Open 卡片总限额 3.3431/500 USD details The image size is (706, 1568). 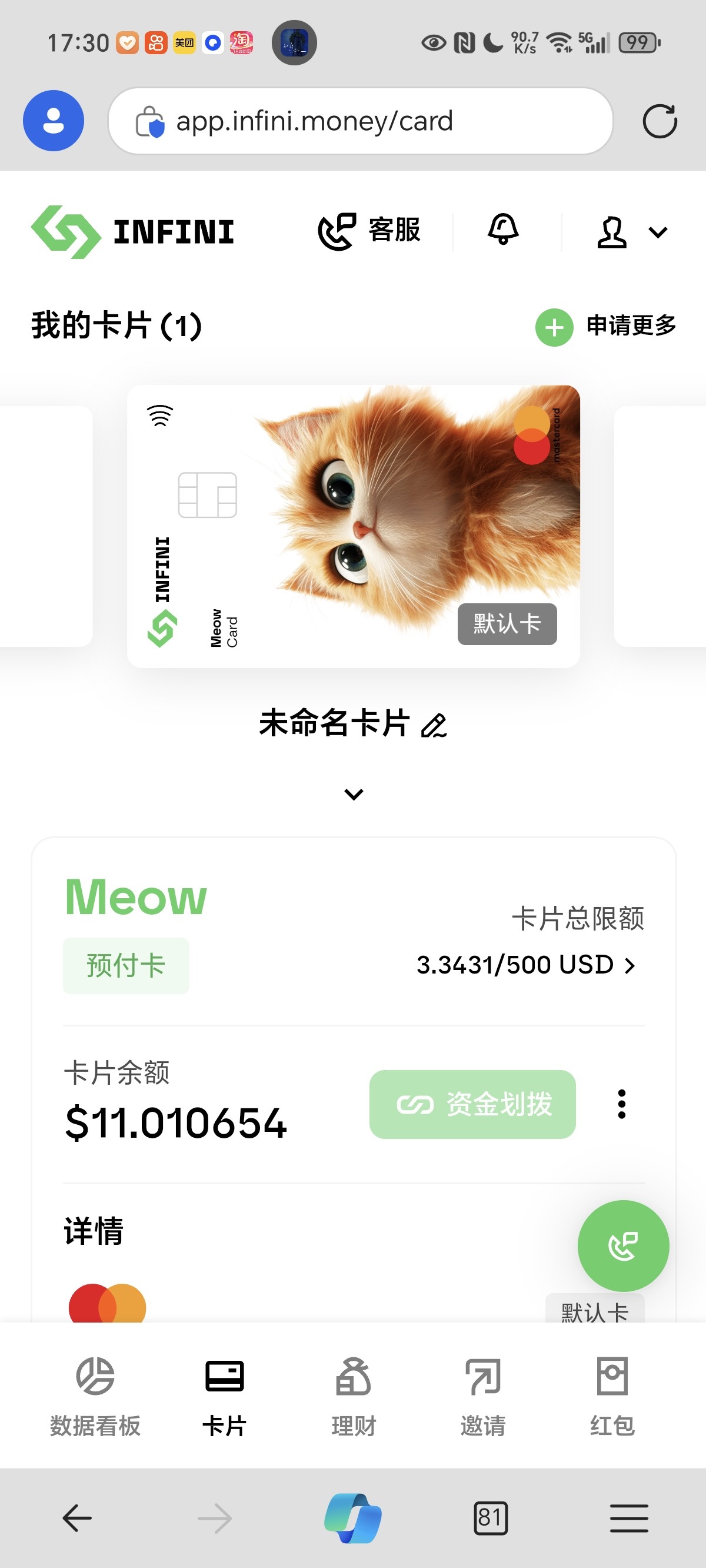pyautogui.click(x=526, y=965)
